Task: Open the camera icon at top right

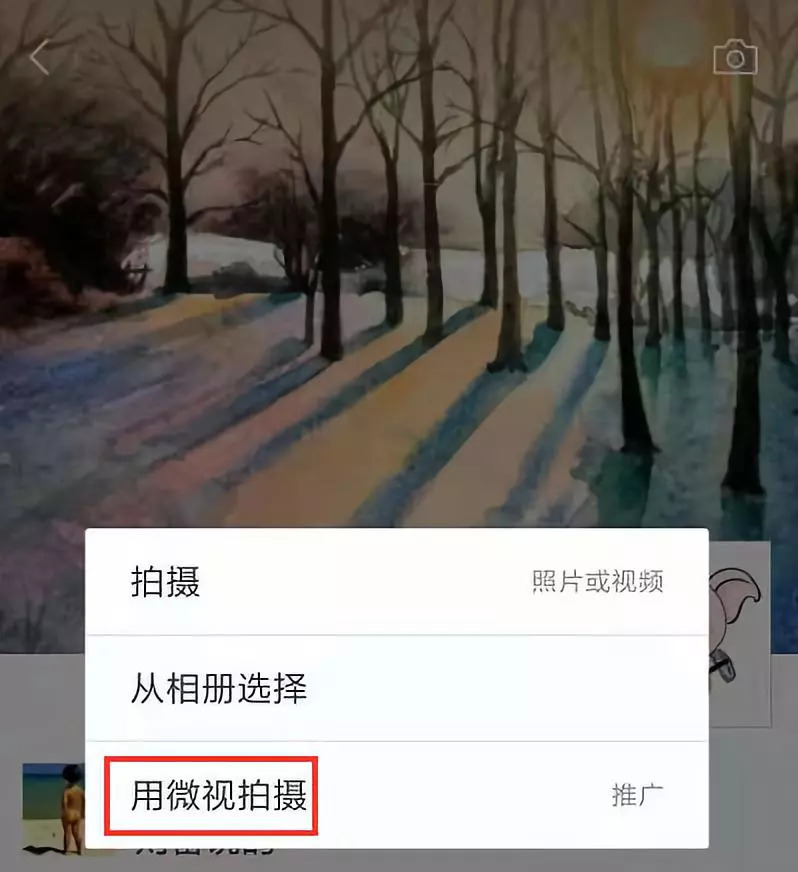Action: [735, 59]
